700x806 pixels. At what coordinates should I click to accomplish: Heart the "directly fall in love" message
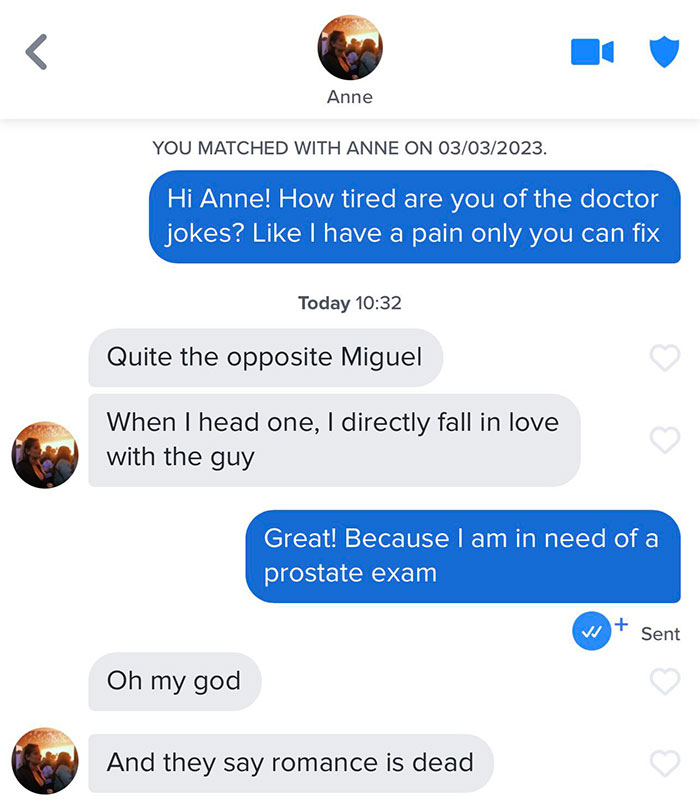(x=664, y=439)
